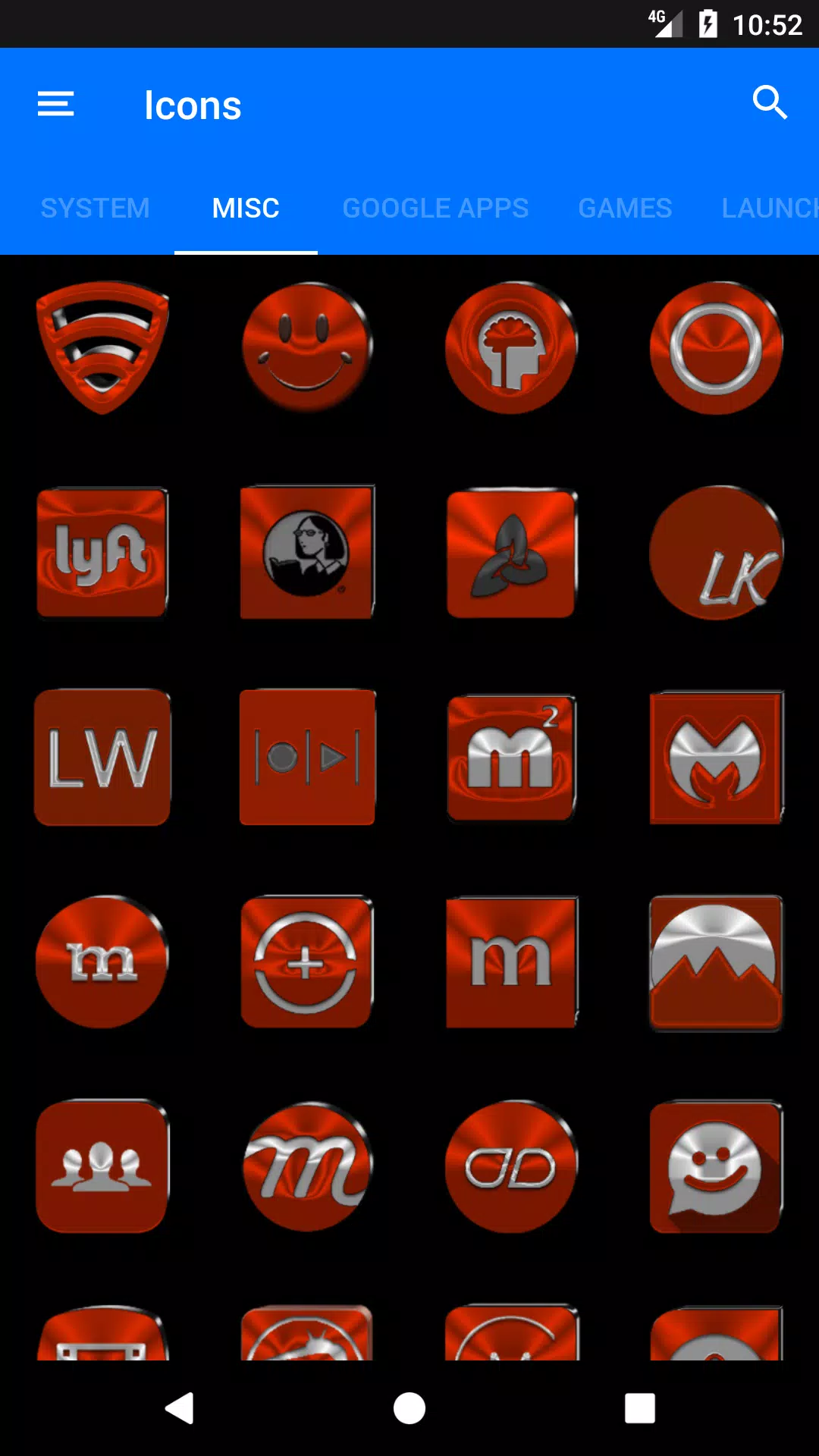The image size is (819, 1456).
Task: Select the smiling chat bubble icon
Action: tap(717, 1166)
